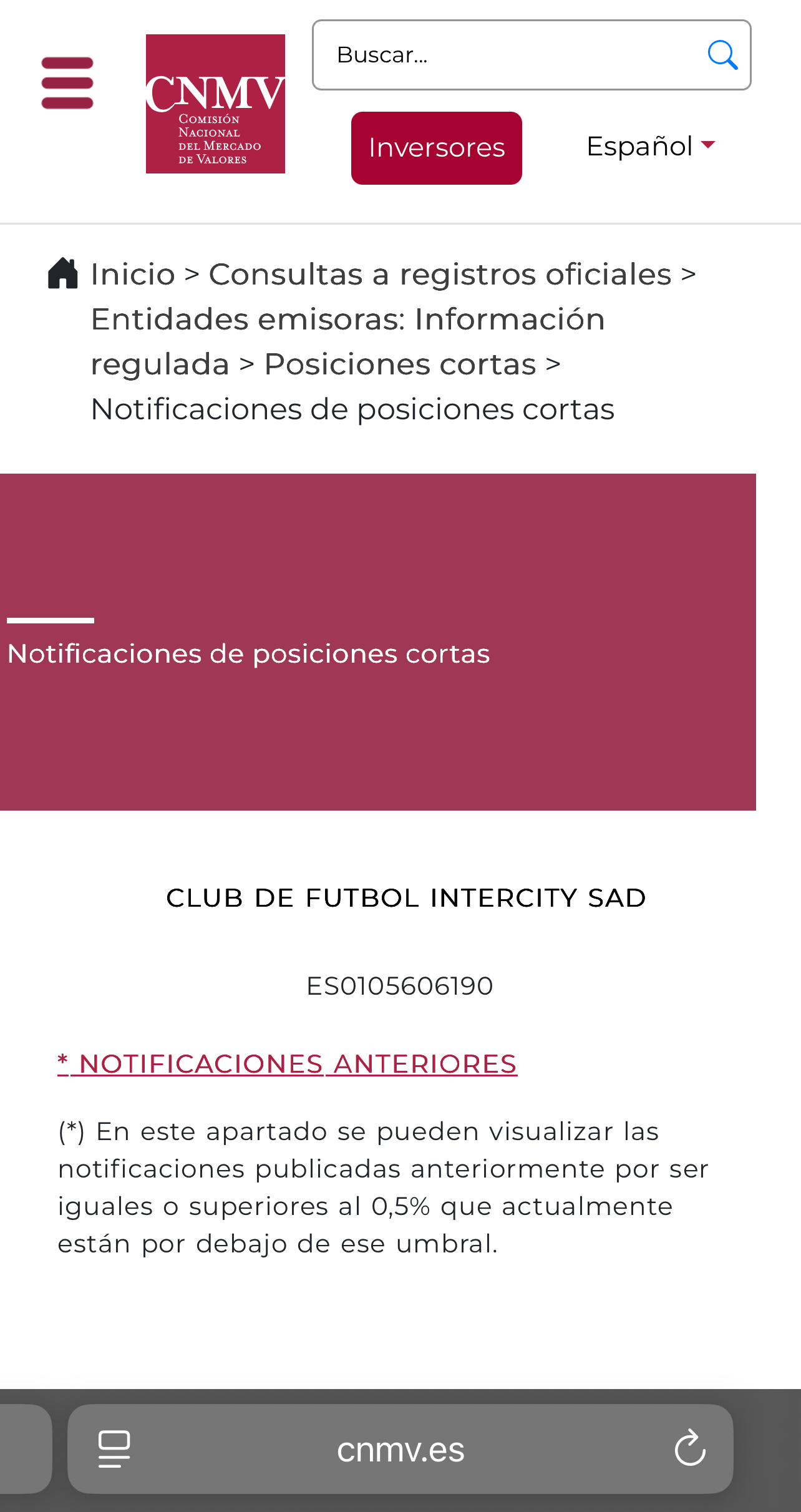Open the Inversores section
The height and width of the screenshot is (1512, 801).
pyautogui.click(x=437, y=148)
